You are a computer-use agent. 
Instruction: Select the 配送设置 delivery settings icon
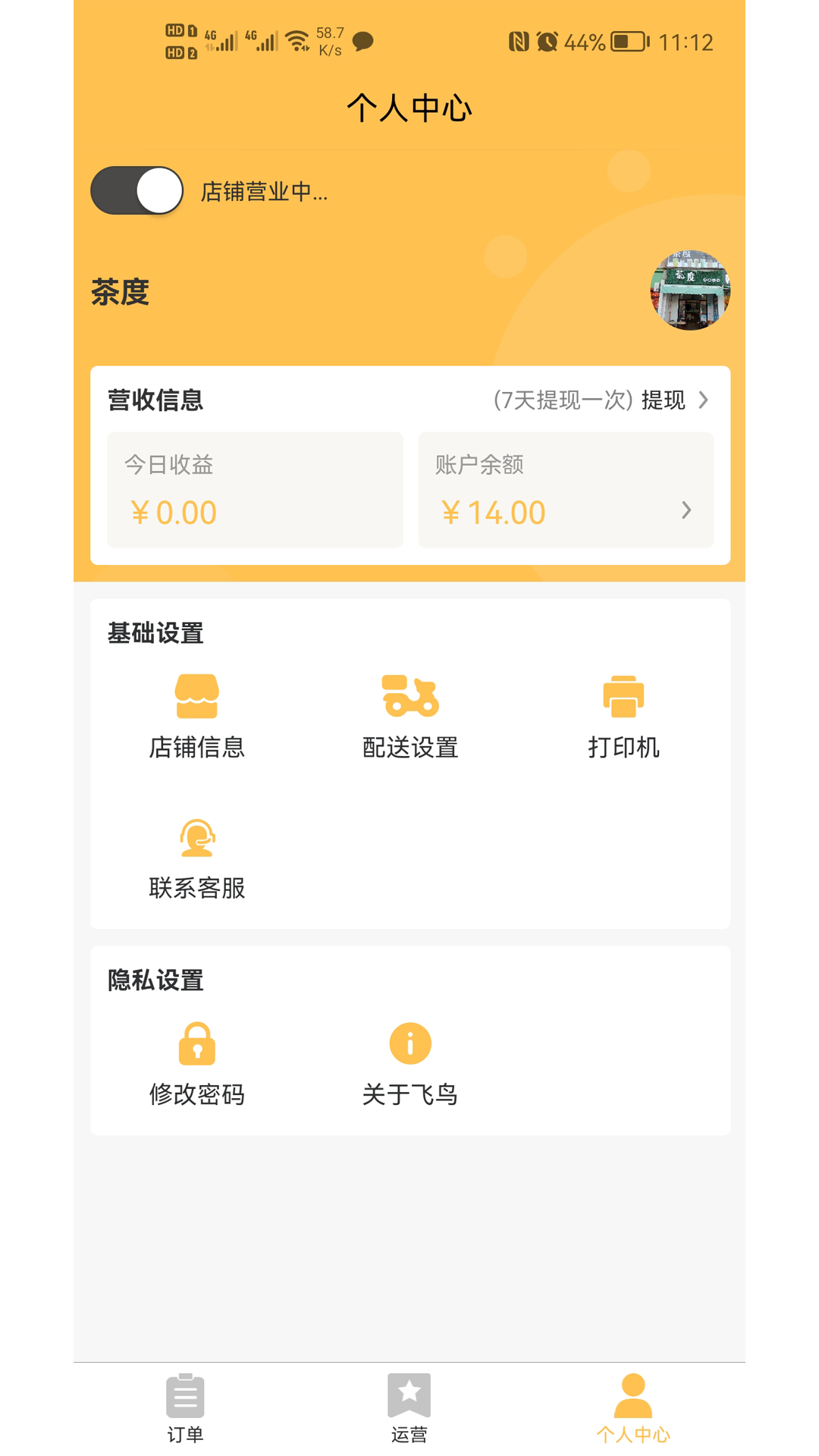point(409,695)
